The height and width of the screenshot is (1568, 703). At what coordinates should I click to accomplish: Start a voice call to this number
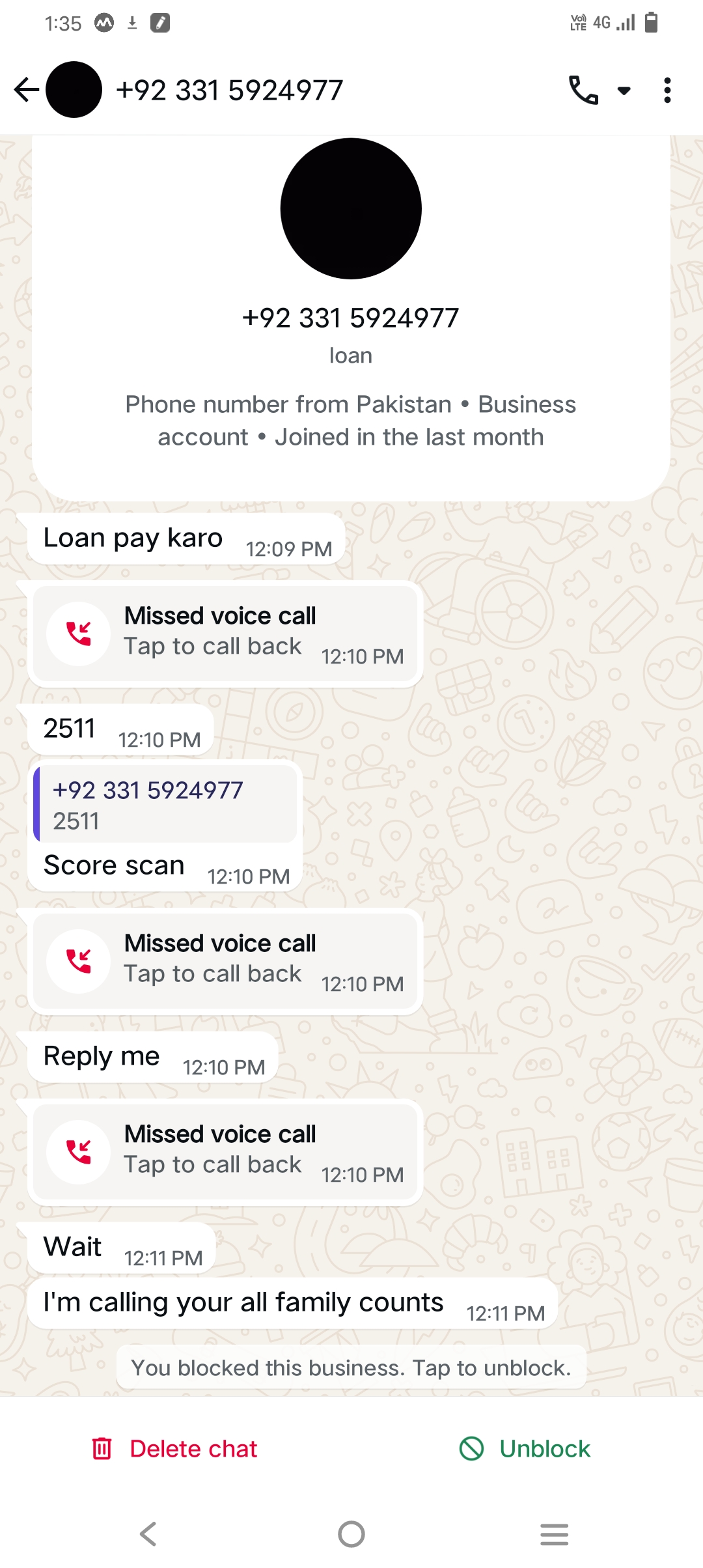click(583, 90)
